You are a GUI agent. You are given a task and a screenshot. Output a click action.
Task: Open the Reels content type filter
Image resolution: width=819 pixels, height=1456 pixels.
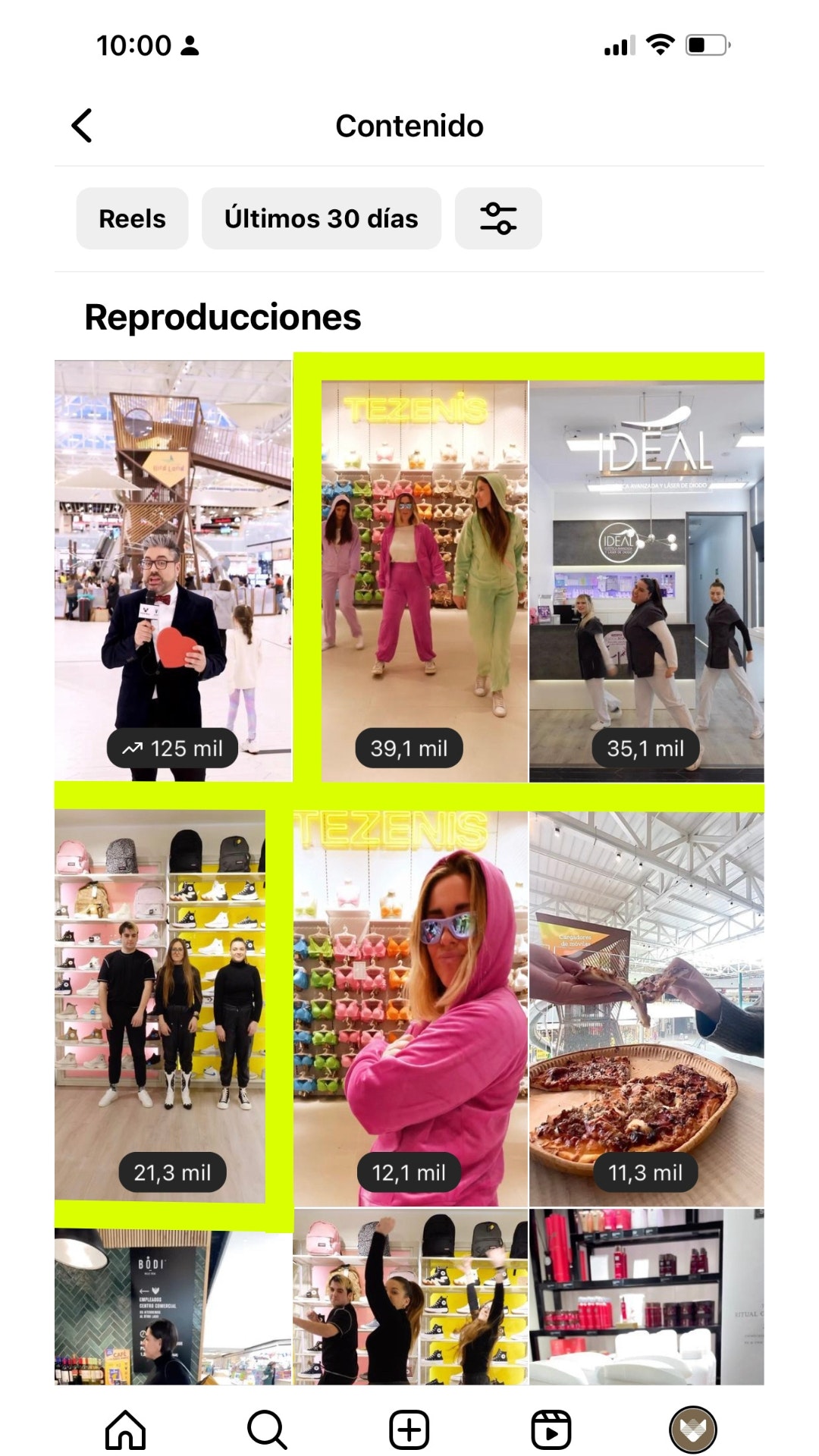pos(132,218)
